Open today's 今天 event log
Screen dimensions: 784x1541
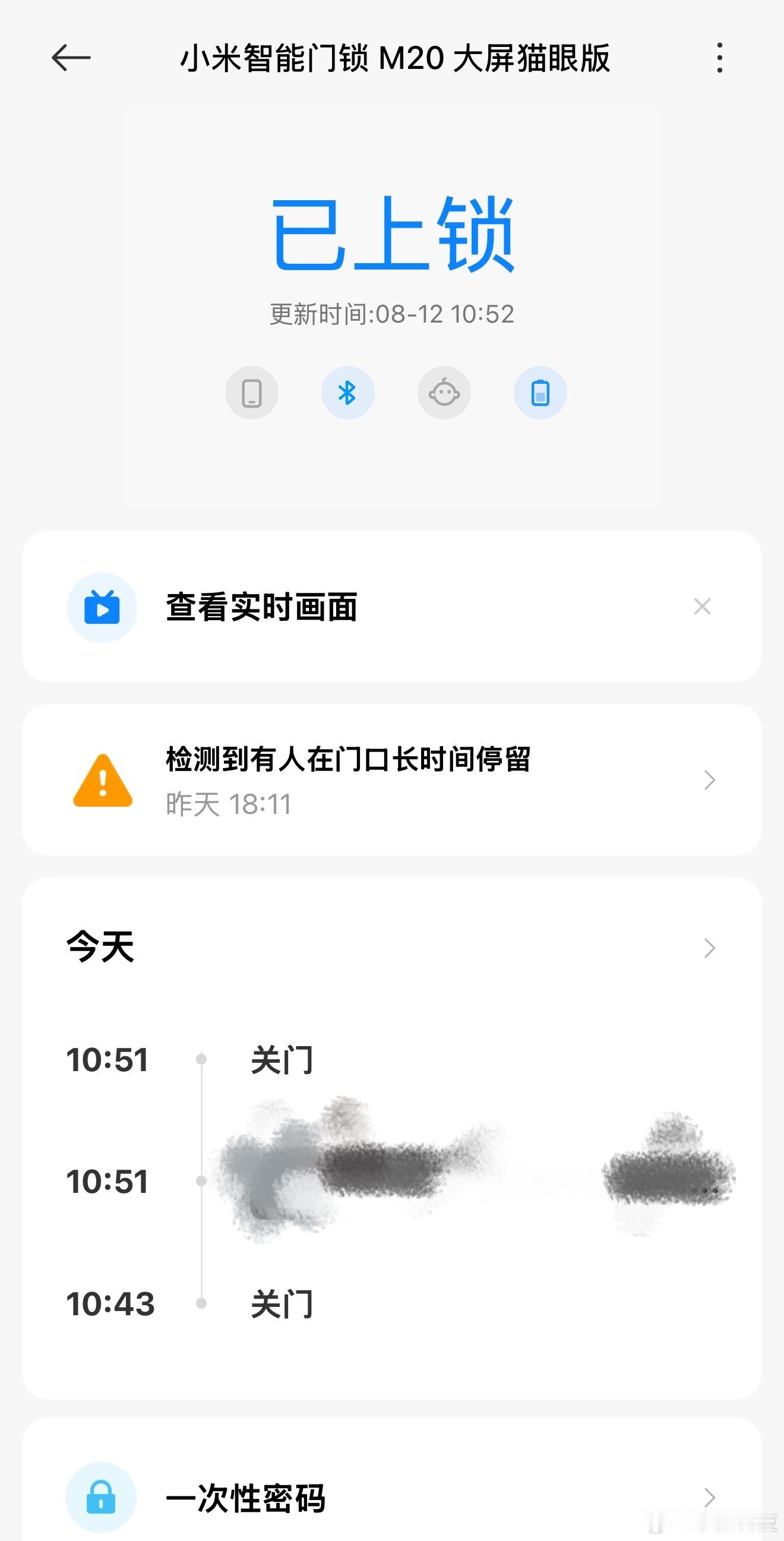[x=391, y=948]
